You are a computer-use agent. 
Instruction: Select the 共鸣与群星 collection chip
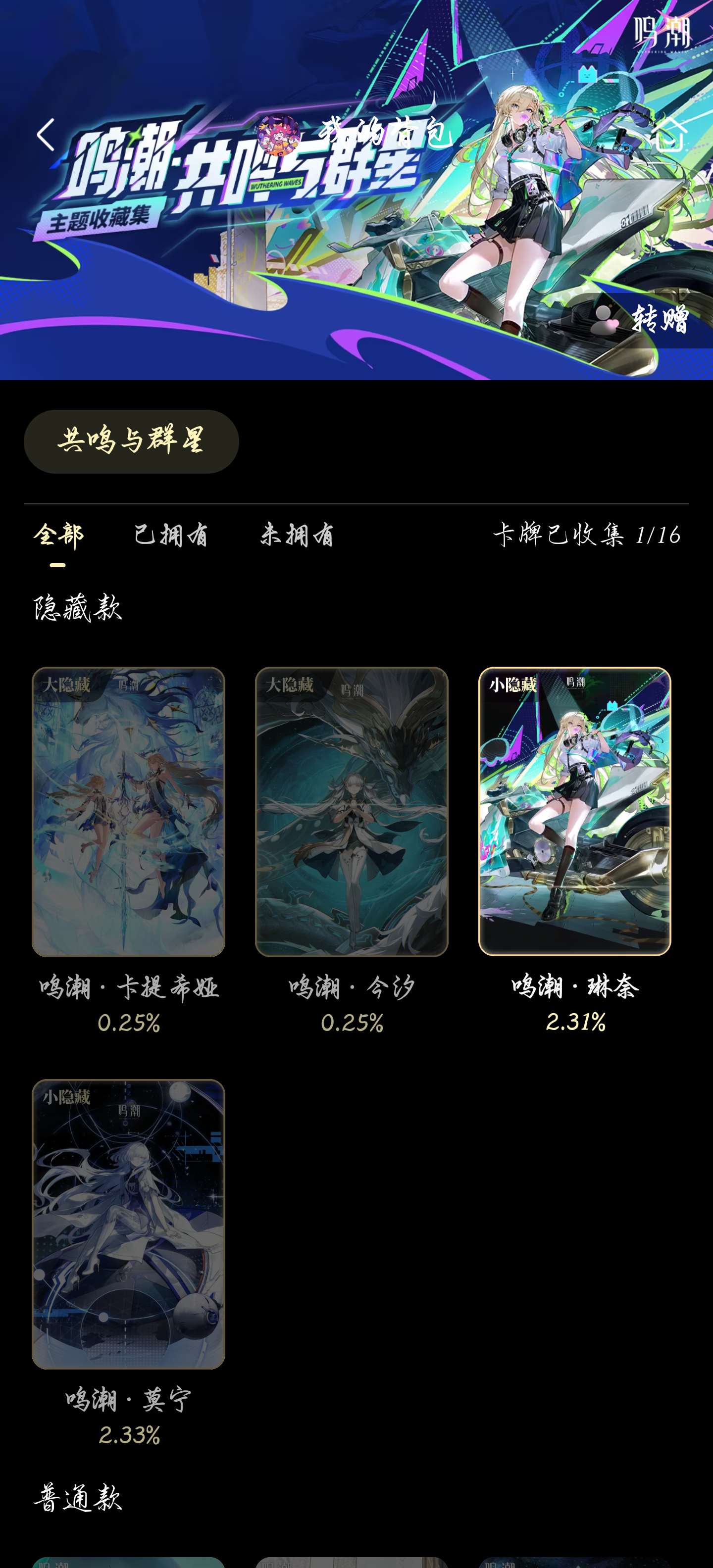coord(132,441)
